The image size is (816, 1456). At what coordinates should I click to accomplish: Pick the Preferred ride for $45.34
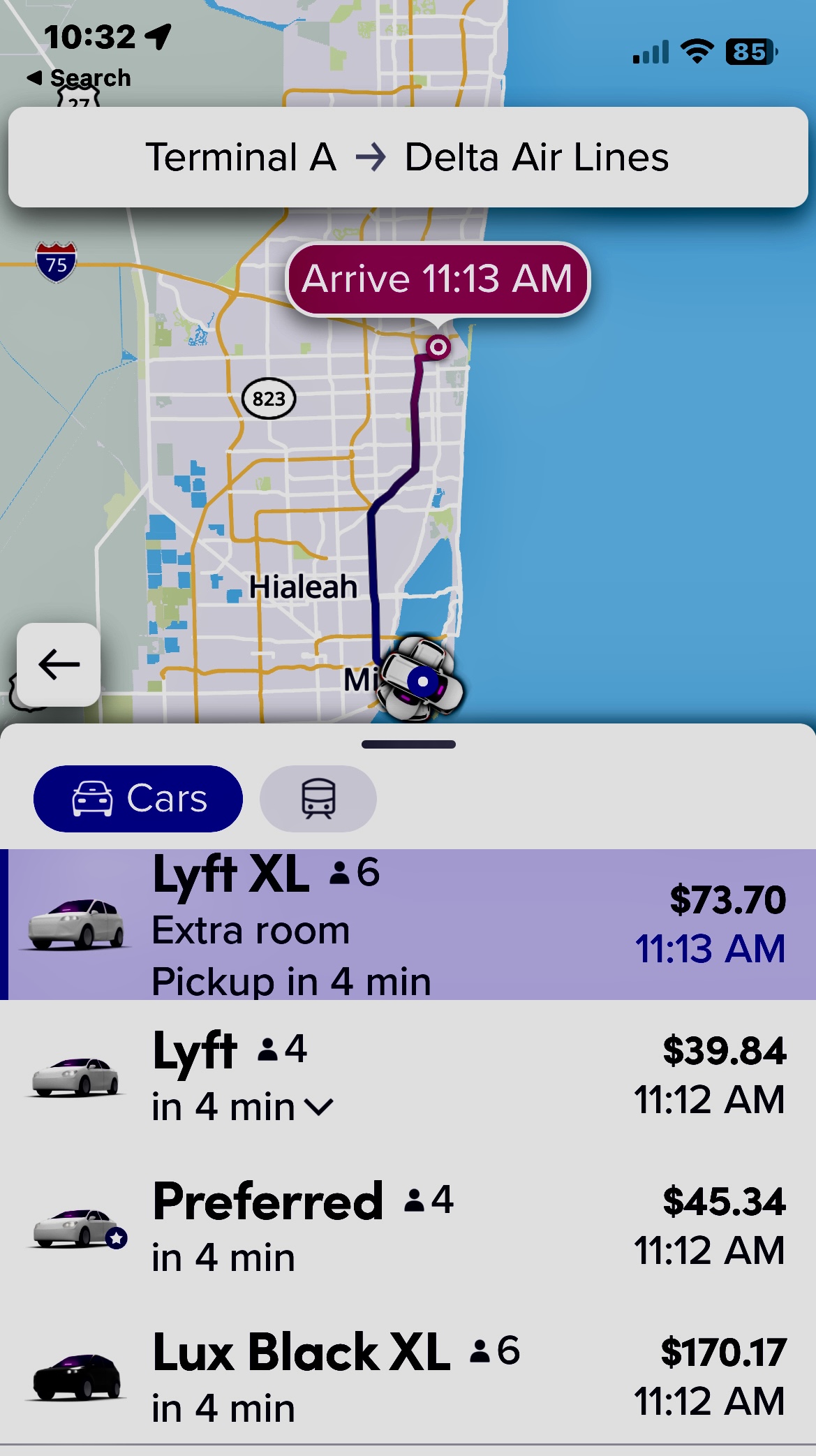click(x=408, y=1226)
